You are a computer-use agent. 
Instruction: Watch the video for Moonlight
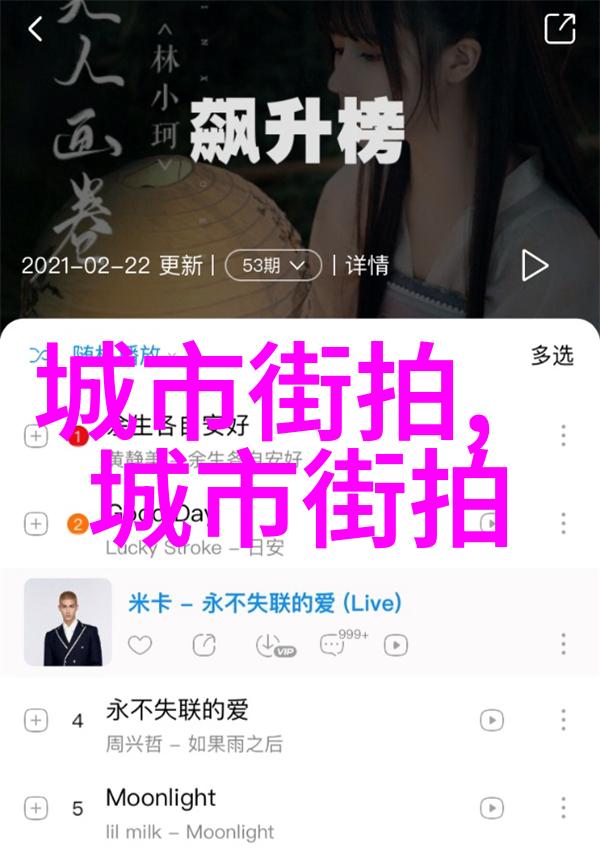point(491,807)
